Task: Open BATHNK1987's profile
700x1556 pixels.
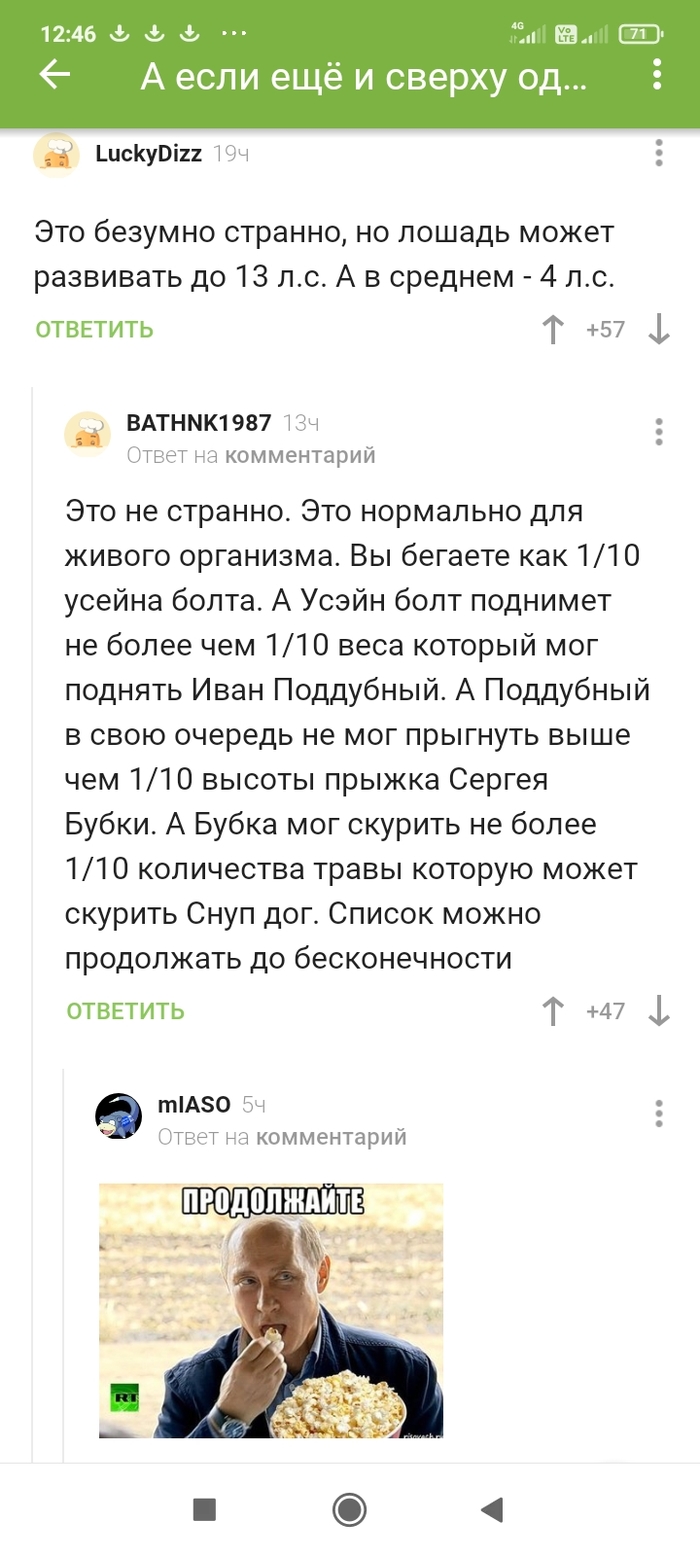Action: coord(199,423)
